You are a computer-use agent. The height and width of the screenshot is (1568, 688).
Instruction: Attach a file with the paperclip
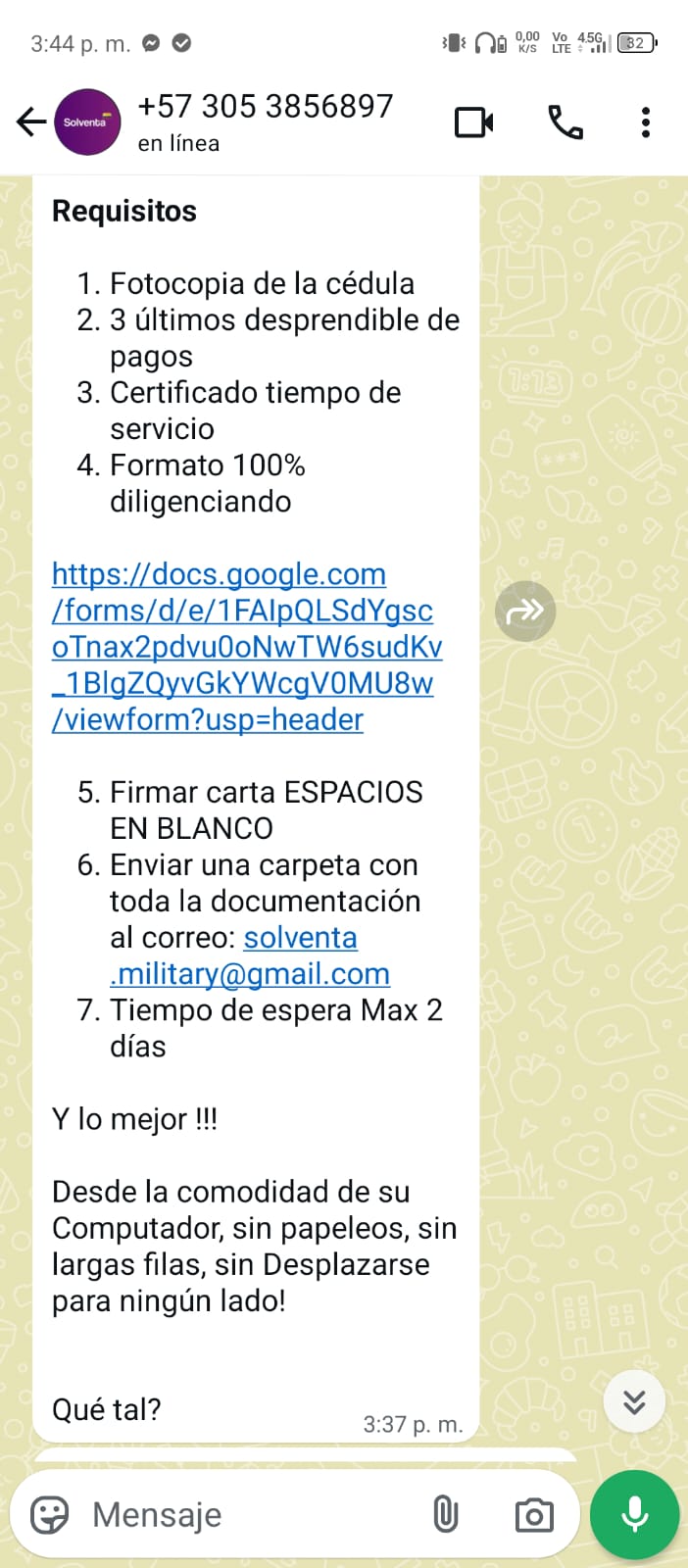click(x=446, y=1515)
